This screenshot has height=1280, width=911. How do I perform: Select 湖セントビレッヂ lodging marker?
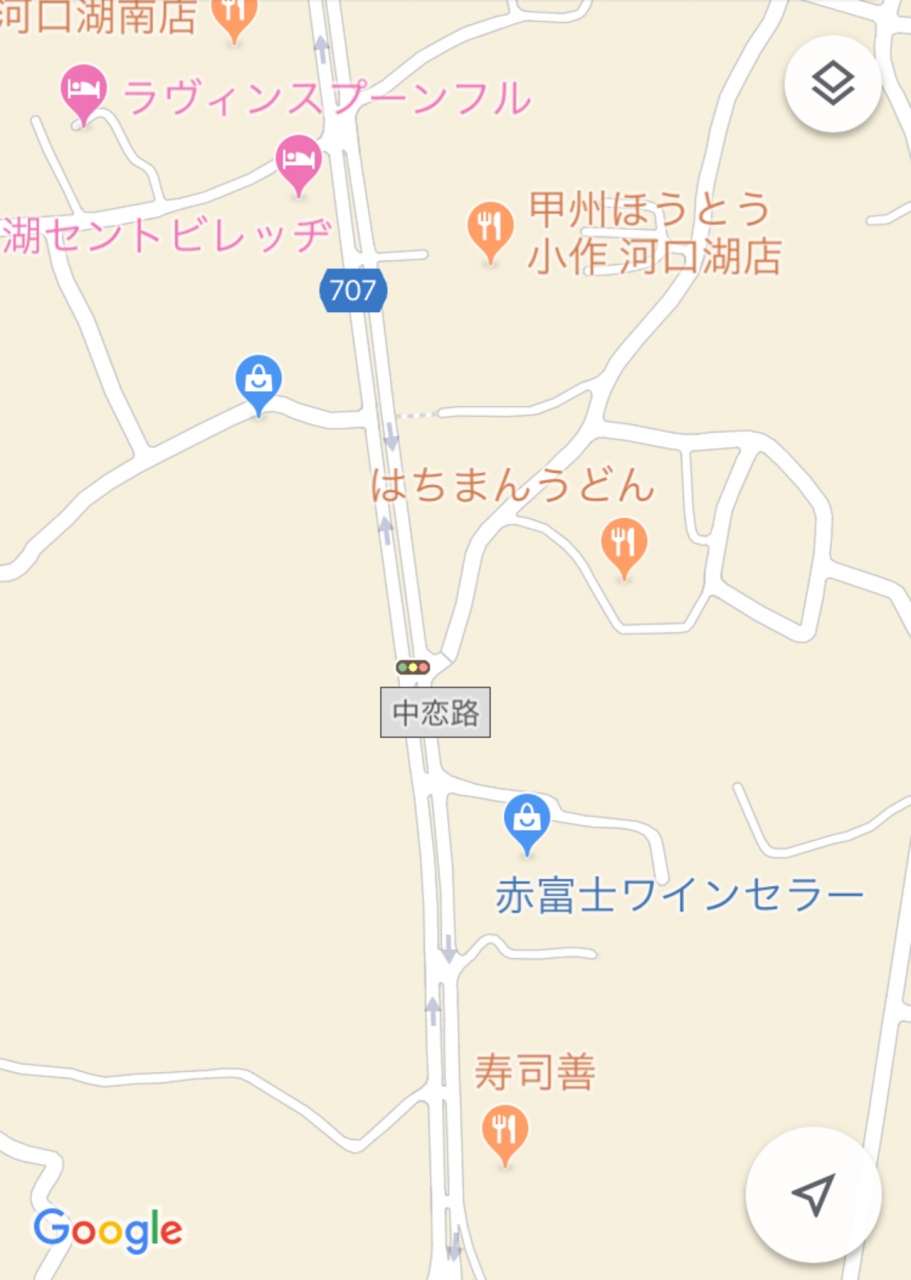(x=299, y=162)
